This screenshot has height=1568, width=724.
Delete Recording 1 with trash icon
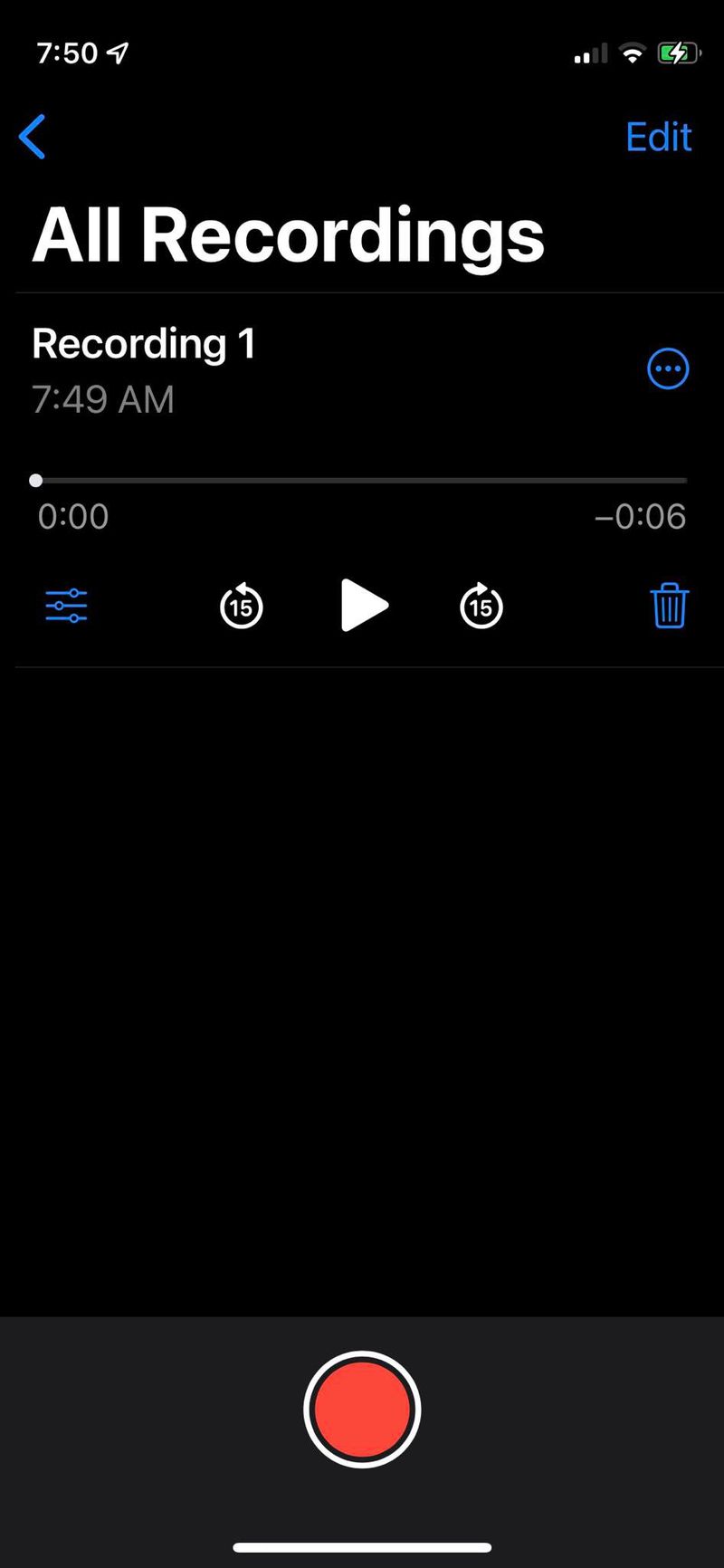click(670, 606)
